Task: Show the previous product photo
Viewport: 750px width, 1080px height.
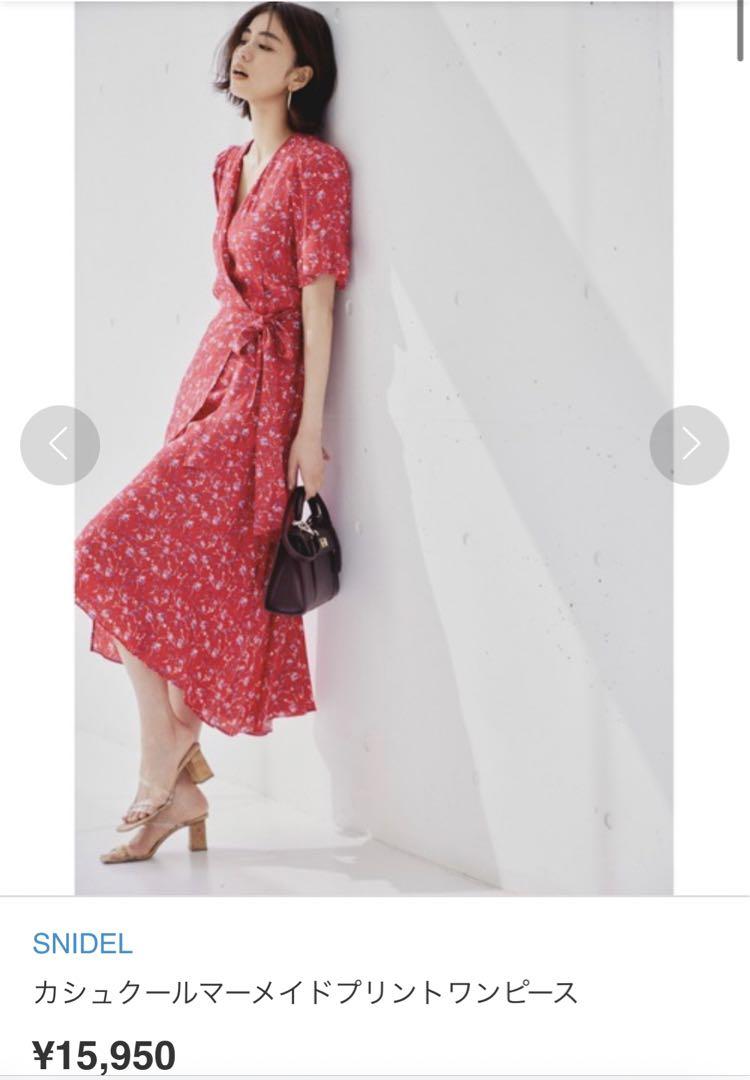Action: (60, 445)
